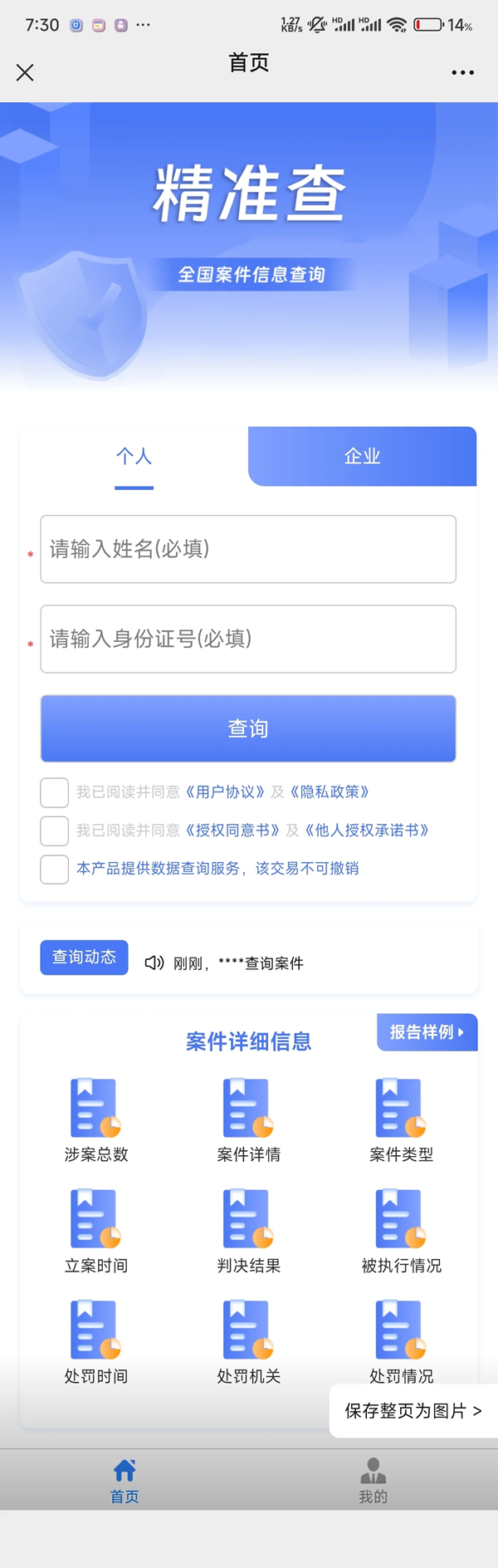Open the 《他人授权承诺书》 link
The image size is (498, 1568).
[367, 831]
